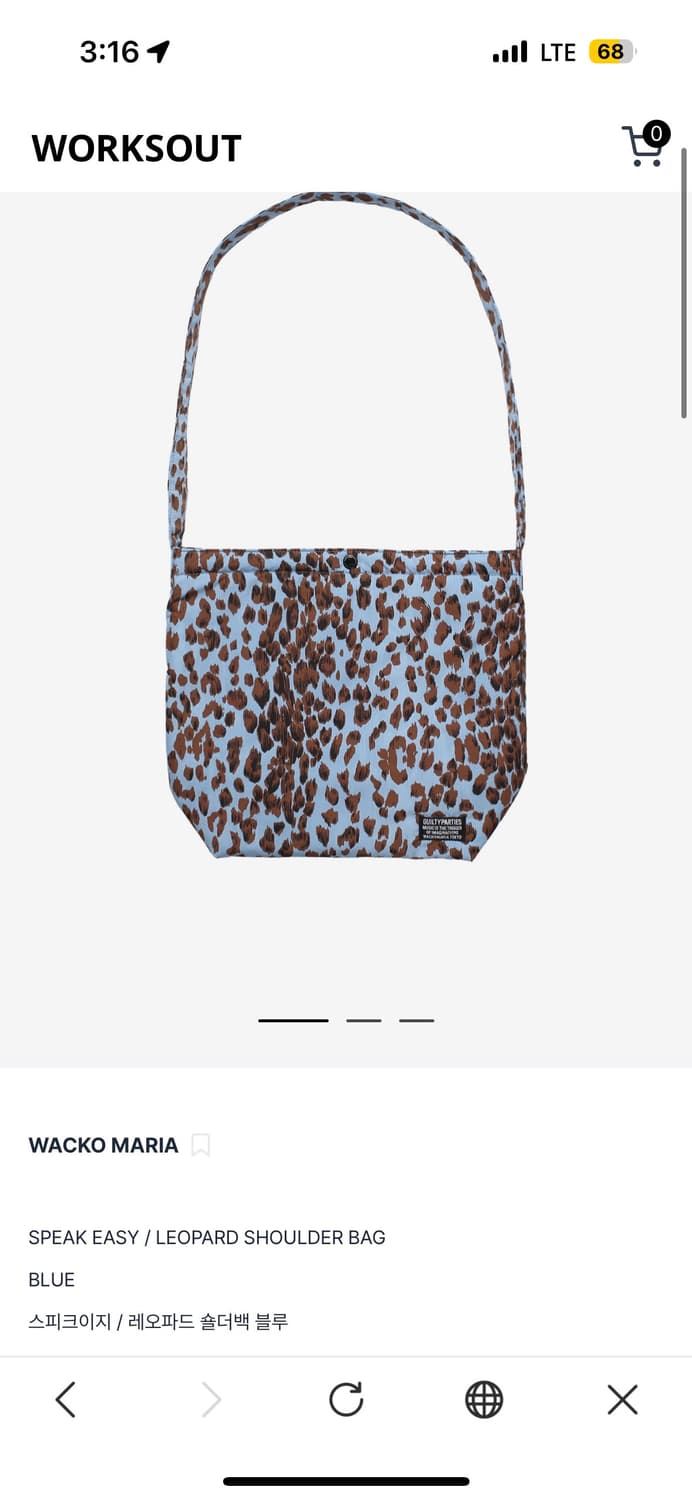Open the page in external browser
The width and height of the screenshot is (692, 1500).
(x=484, y=1399)
